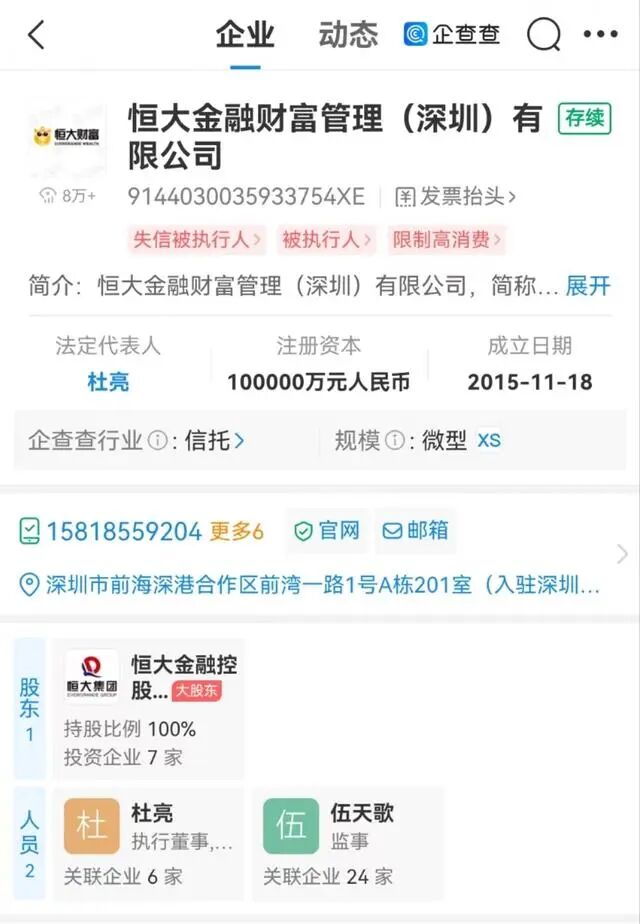This screenshot has width=640, height=924.
Task: Open shareholder card 恒大金融控股
Action: tap(148, 709)
